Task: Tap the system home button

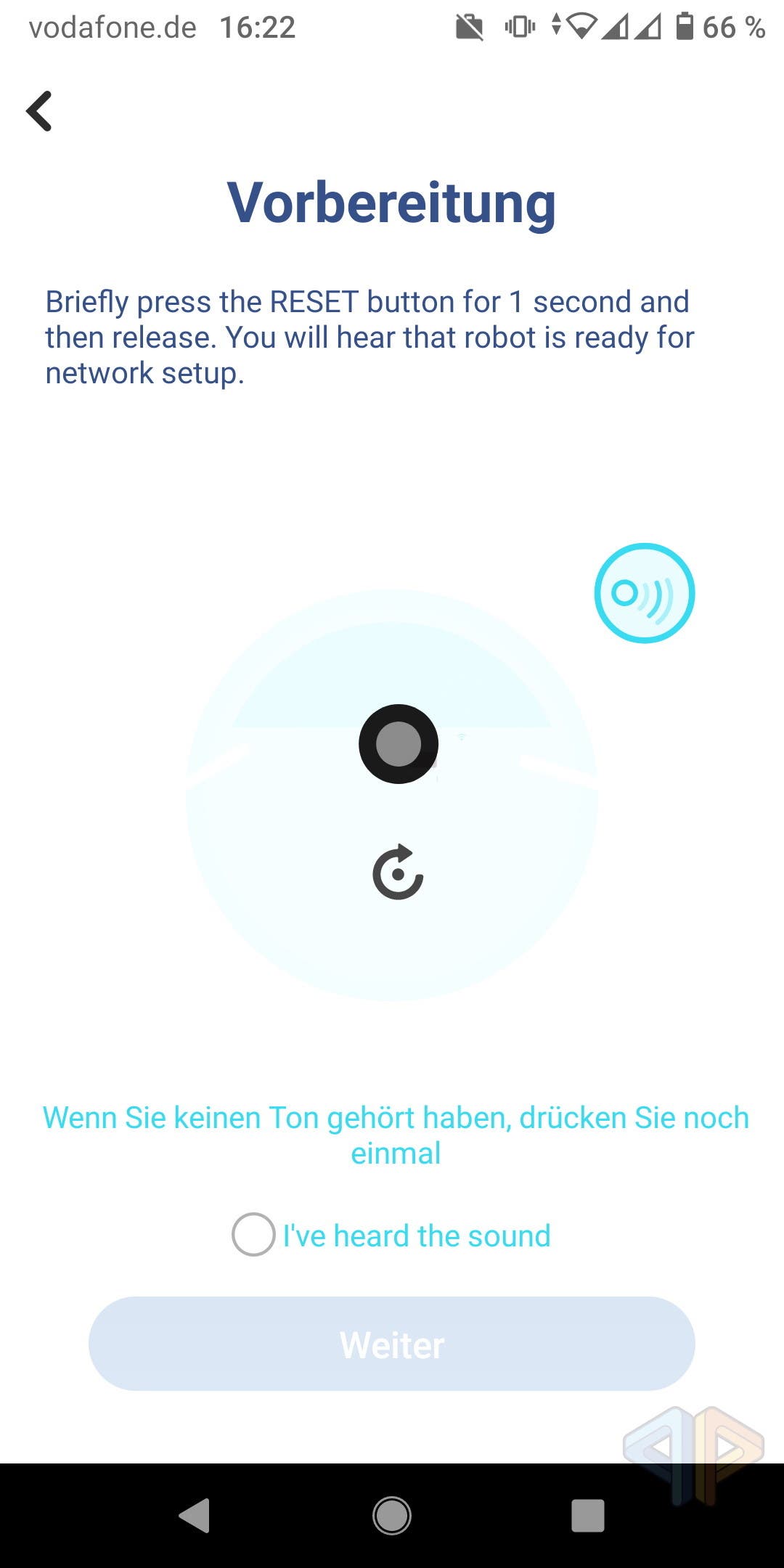Action: (x=392, y=1516)
